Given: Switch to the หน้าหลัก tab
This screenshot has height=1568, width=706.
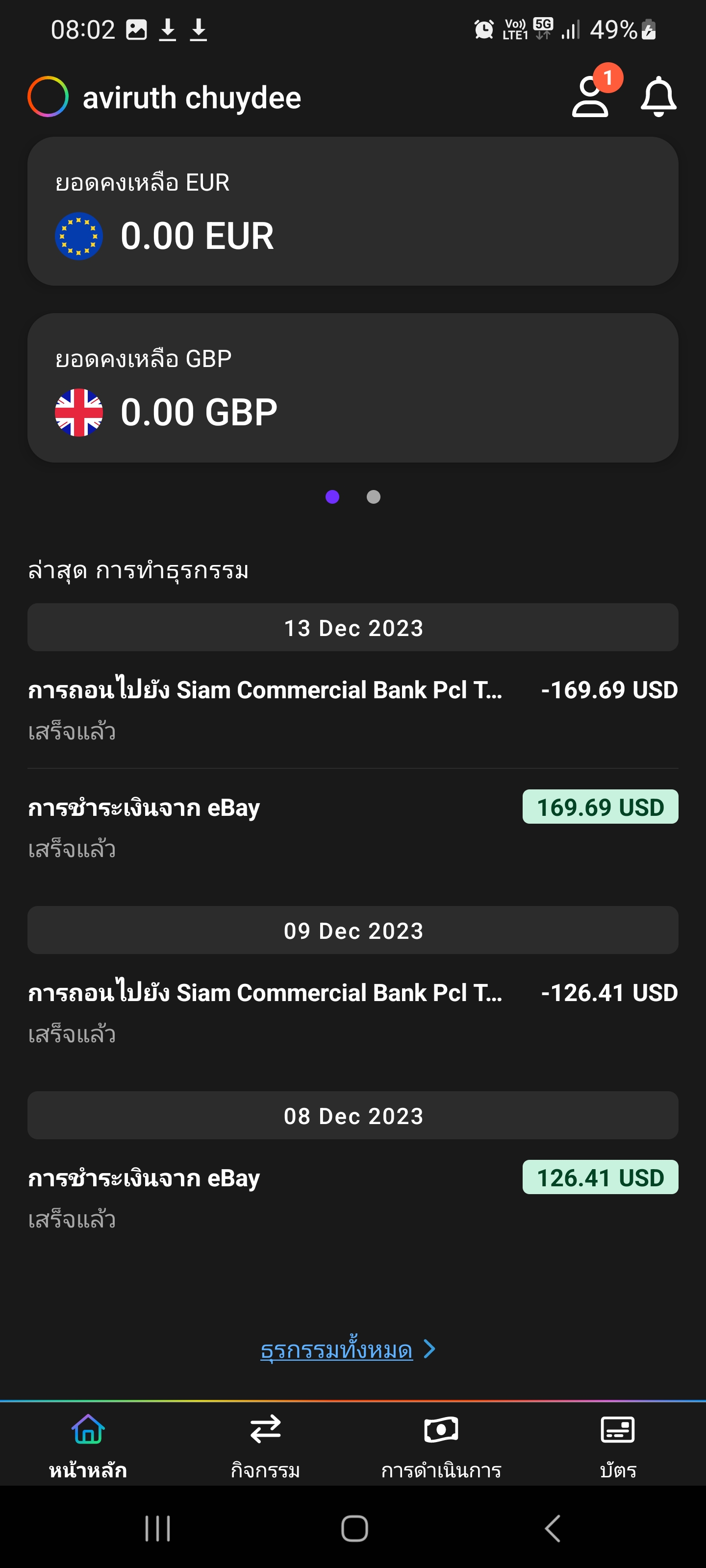Looking at the screenshot, I should pyautogui.click(x=88, y=1445).
